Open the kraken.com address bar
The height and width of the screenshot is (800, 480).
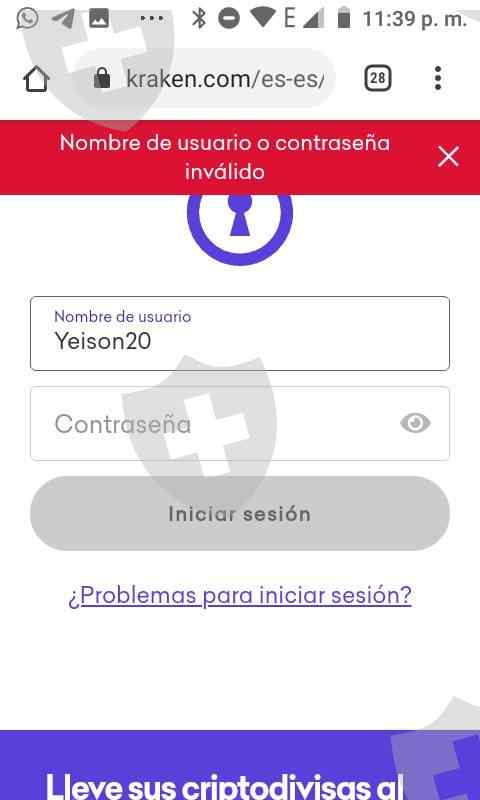coord(209,79)
